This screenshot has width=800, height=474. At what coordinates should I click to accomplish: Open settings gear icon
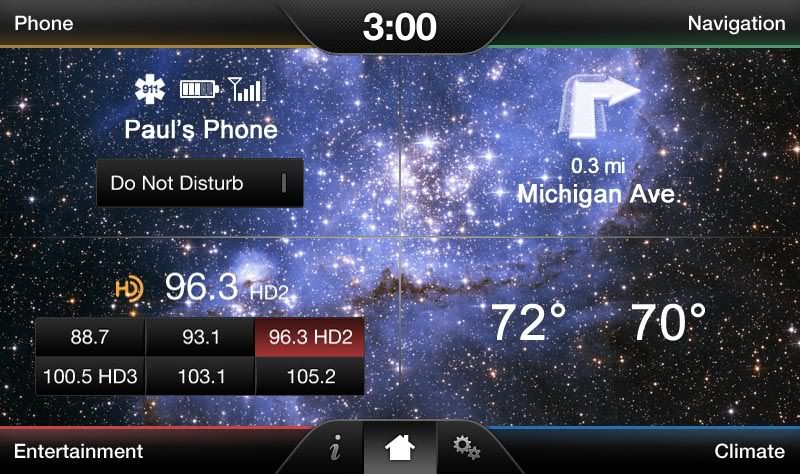tap(462, 448)
